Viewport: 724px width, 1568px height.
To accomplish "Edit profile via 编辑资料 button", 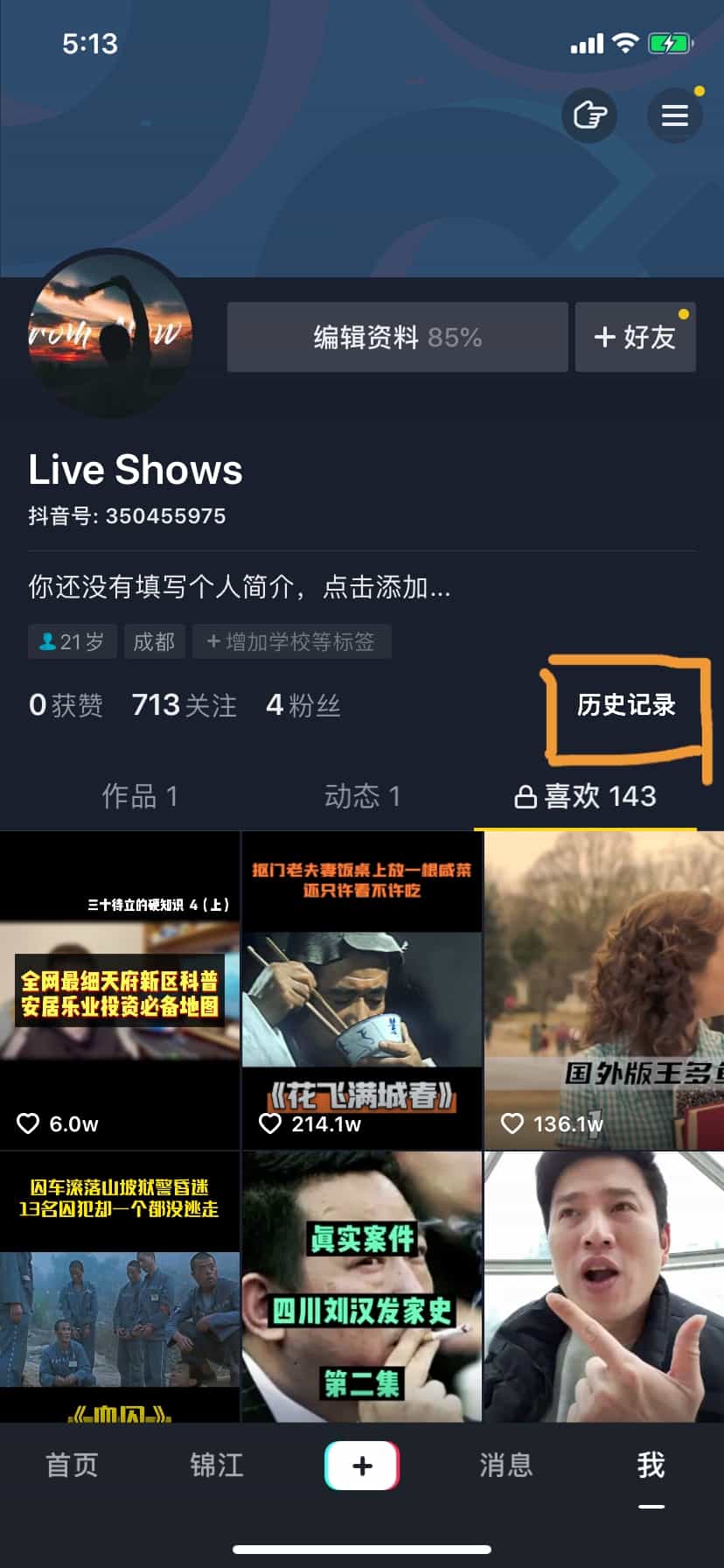I will point(397,337).
